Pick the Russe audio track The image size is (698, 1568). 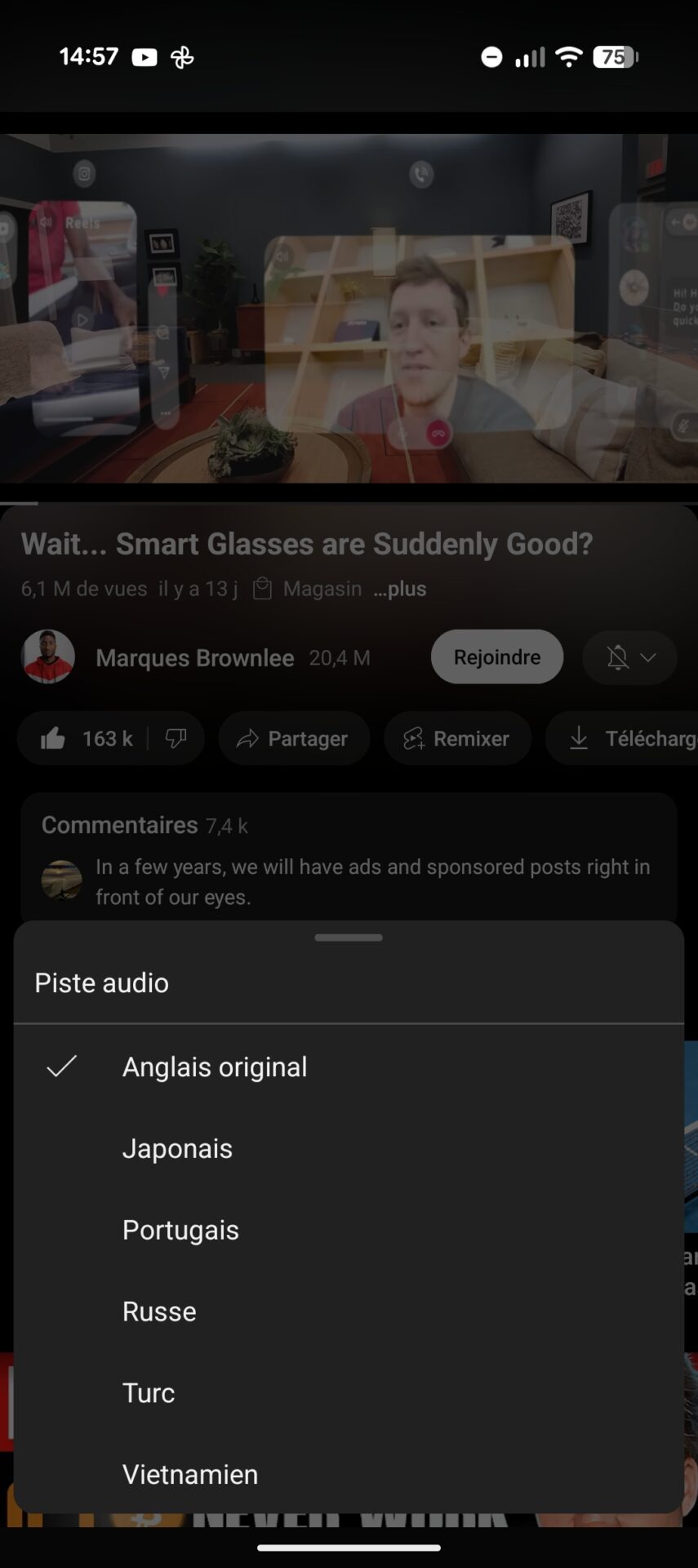coord(159,1312)
